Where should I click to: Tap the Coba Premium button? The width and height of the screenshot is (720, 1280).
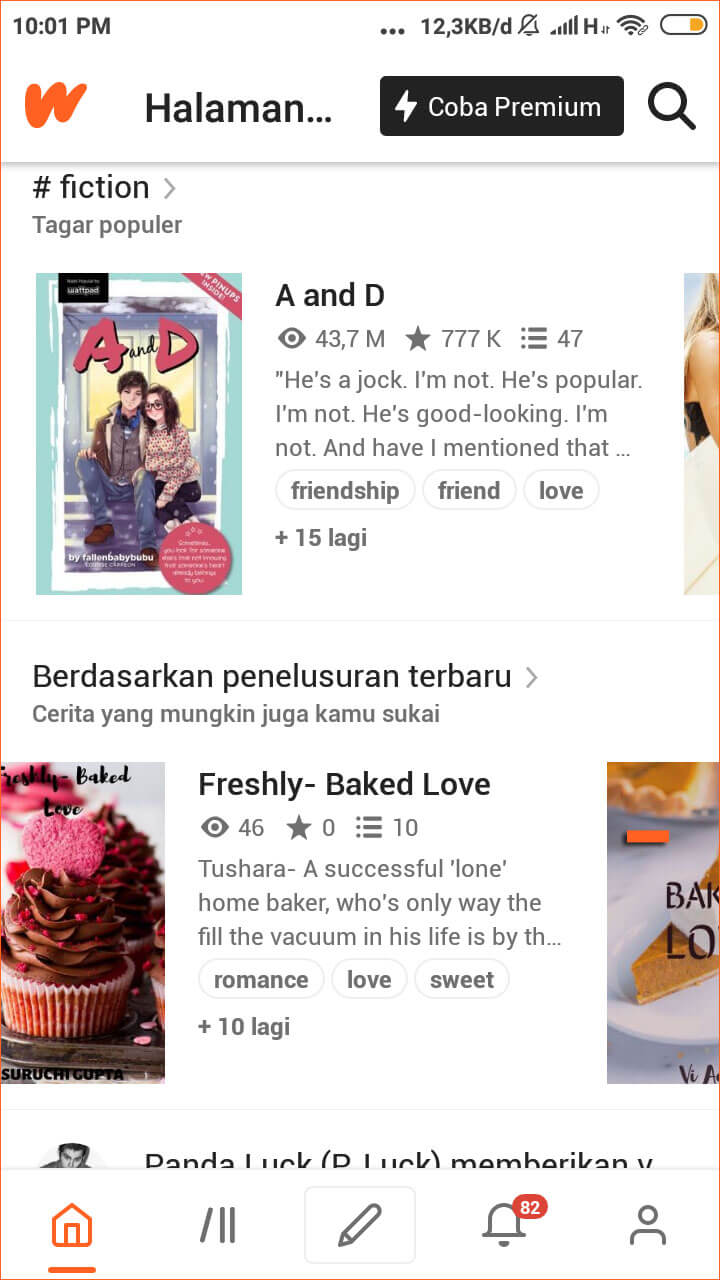(500, 105)
